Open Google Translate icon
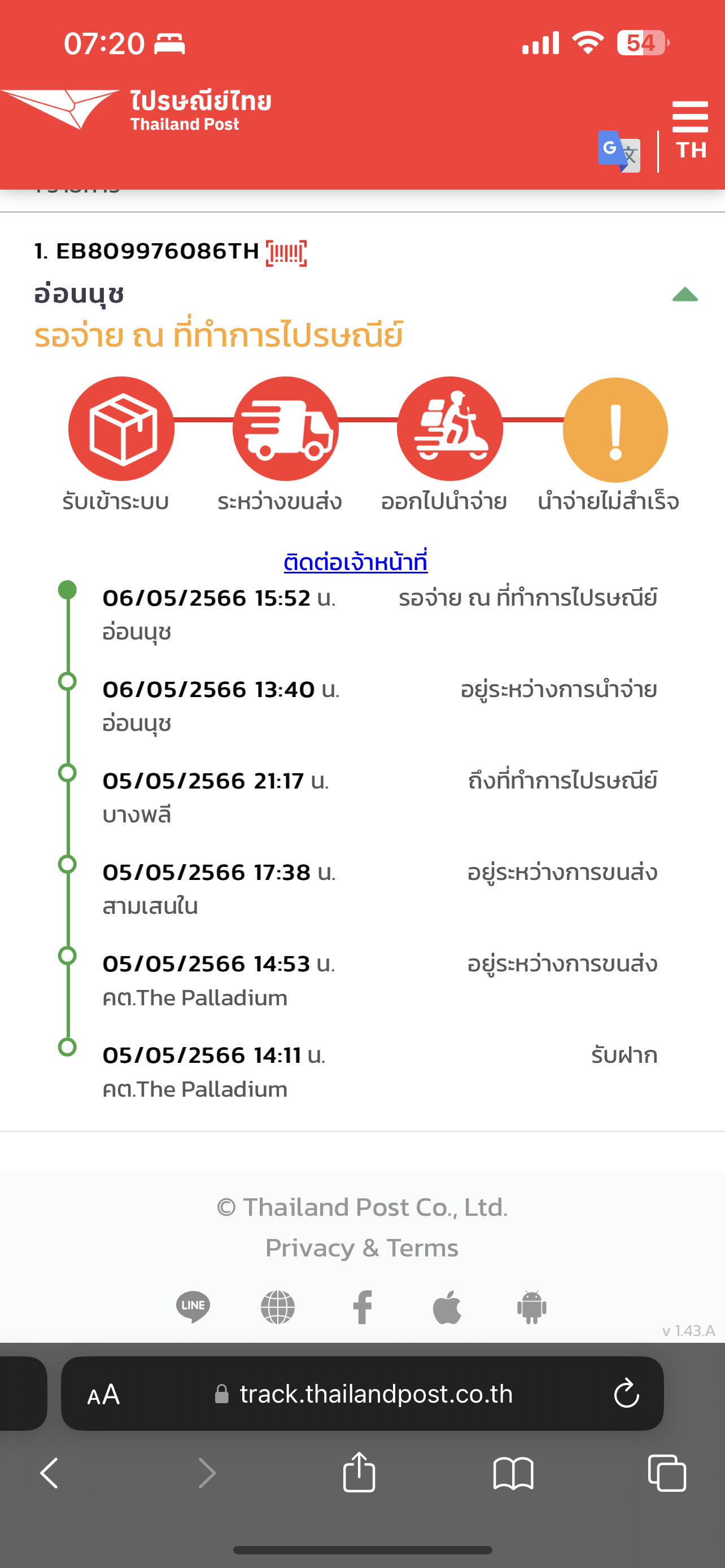Image resolution: width=725 pixels, height=1568 pixels. pyautogui.click(x=619, y=151)
